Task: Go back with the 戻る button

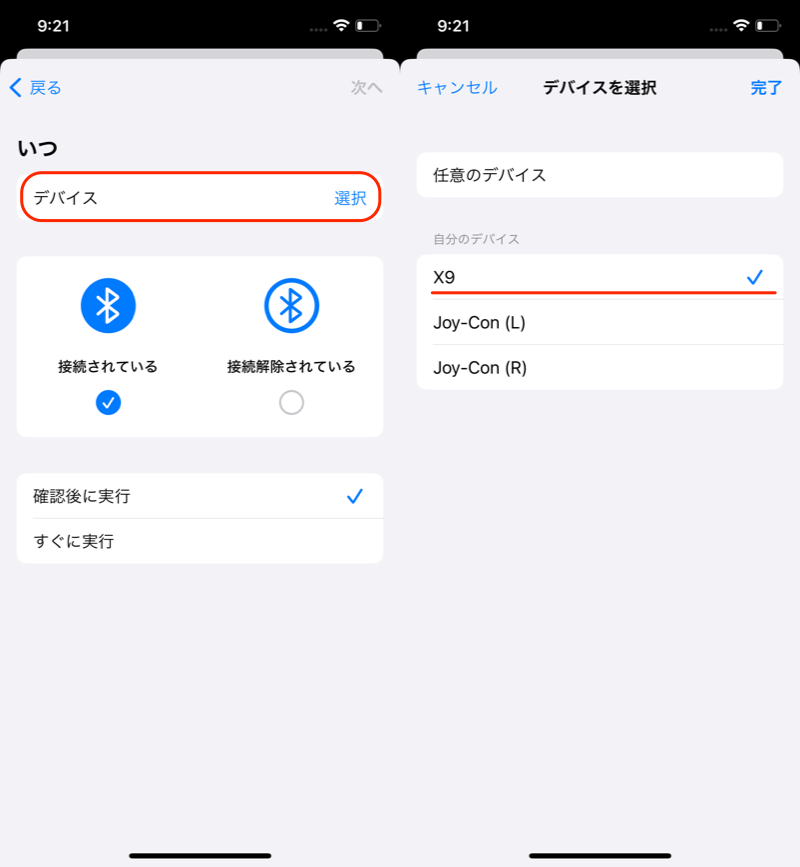Action: (36, 88)
